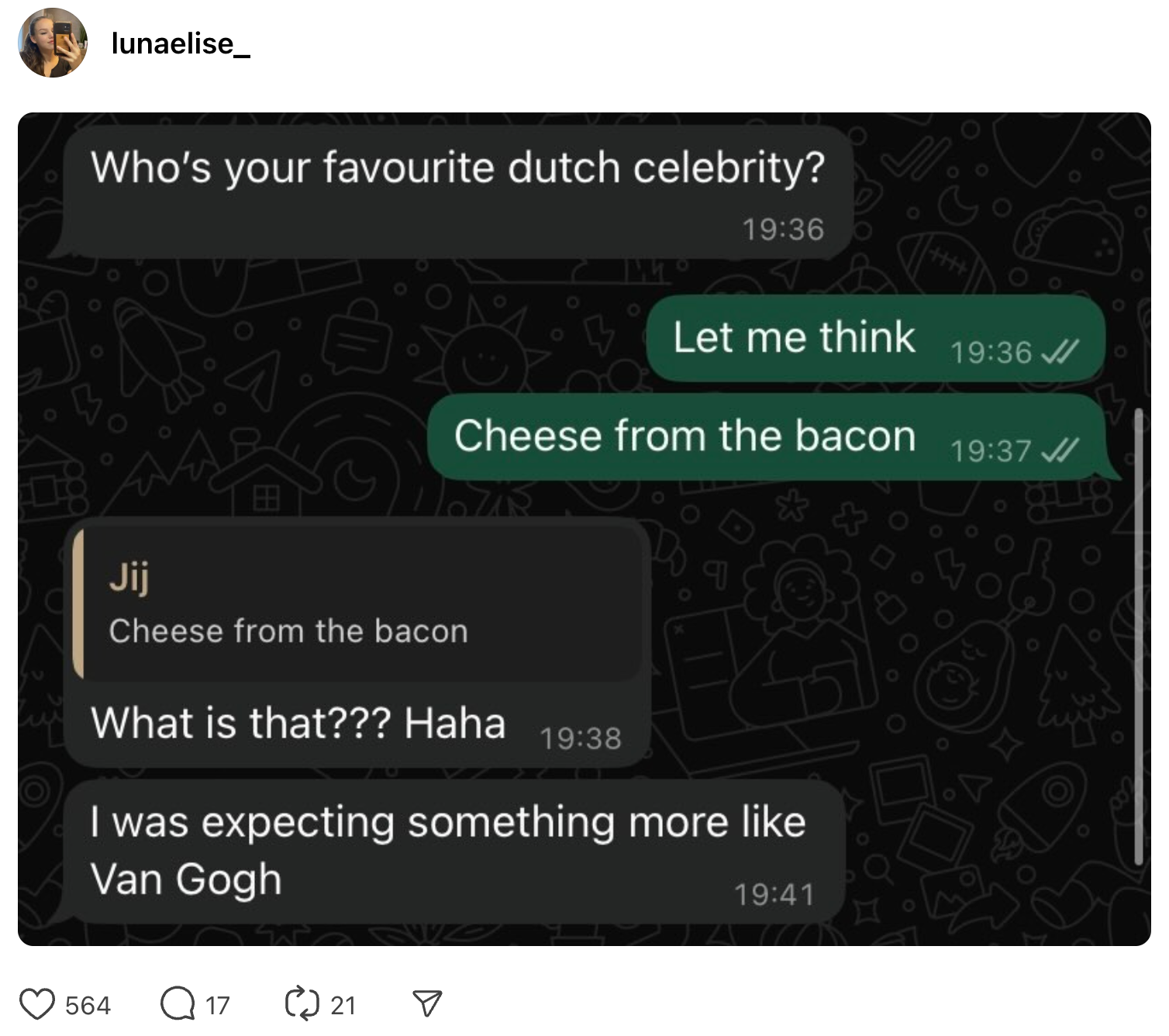Share this post via send icon

pos(427,1004)
